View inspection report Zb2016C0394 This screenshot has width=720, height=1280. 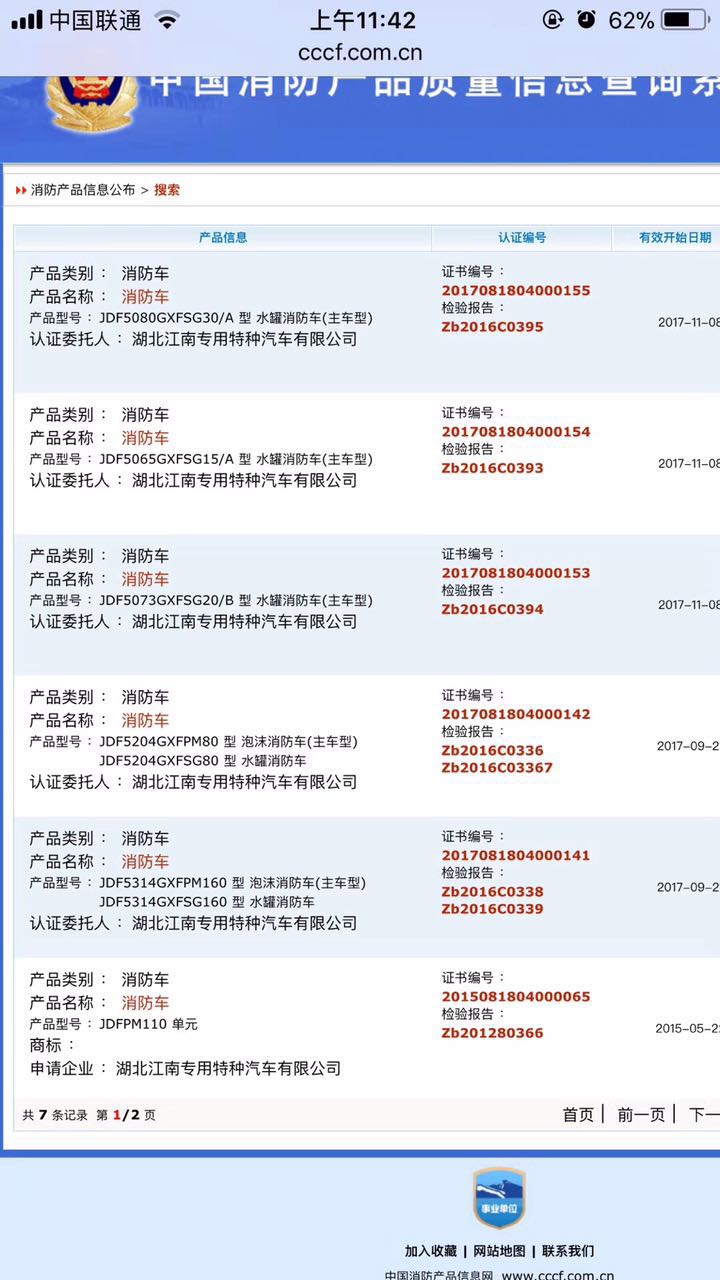pyautogui.click(x=492, y=609)
